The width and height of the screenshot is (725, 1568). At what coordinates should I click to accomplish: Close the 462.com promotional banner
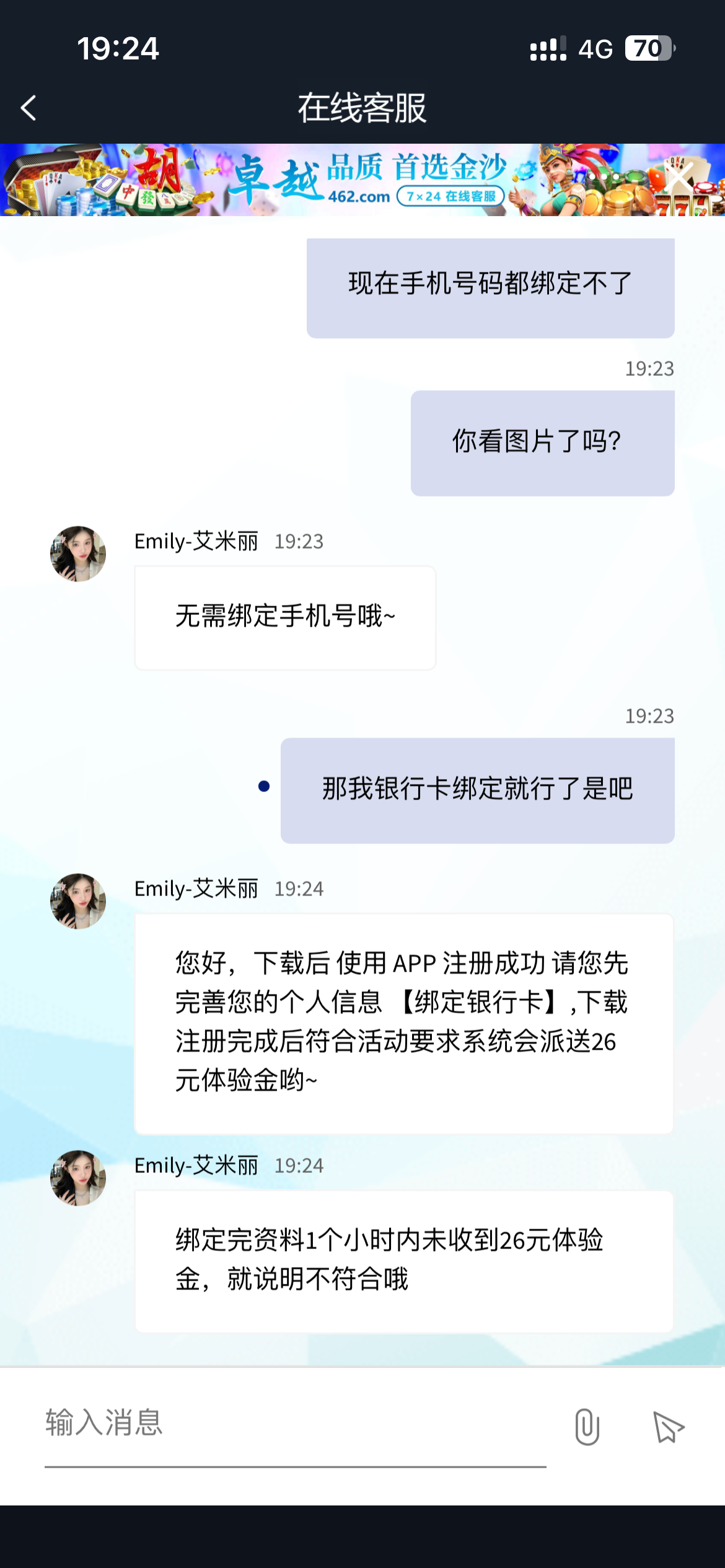tap(680, 179)
